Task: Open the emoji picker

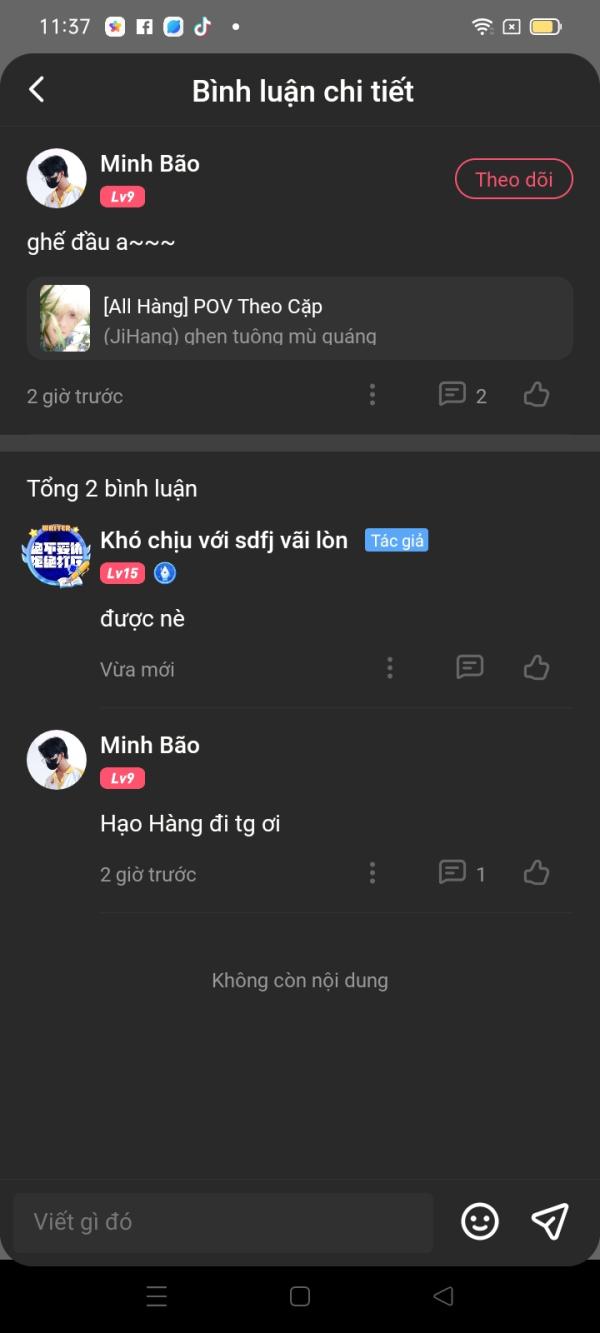Action: click(480, 1221)
